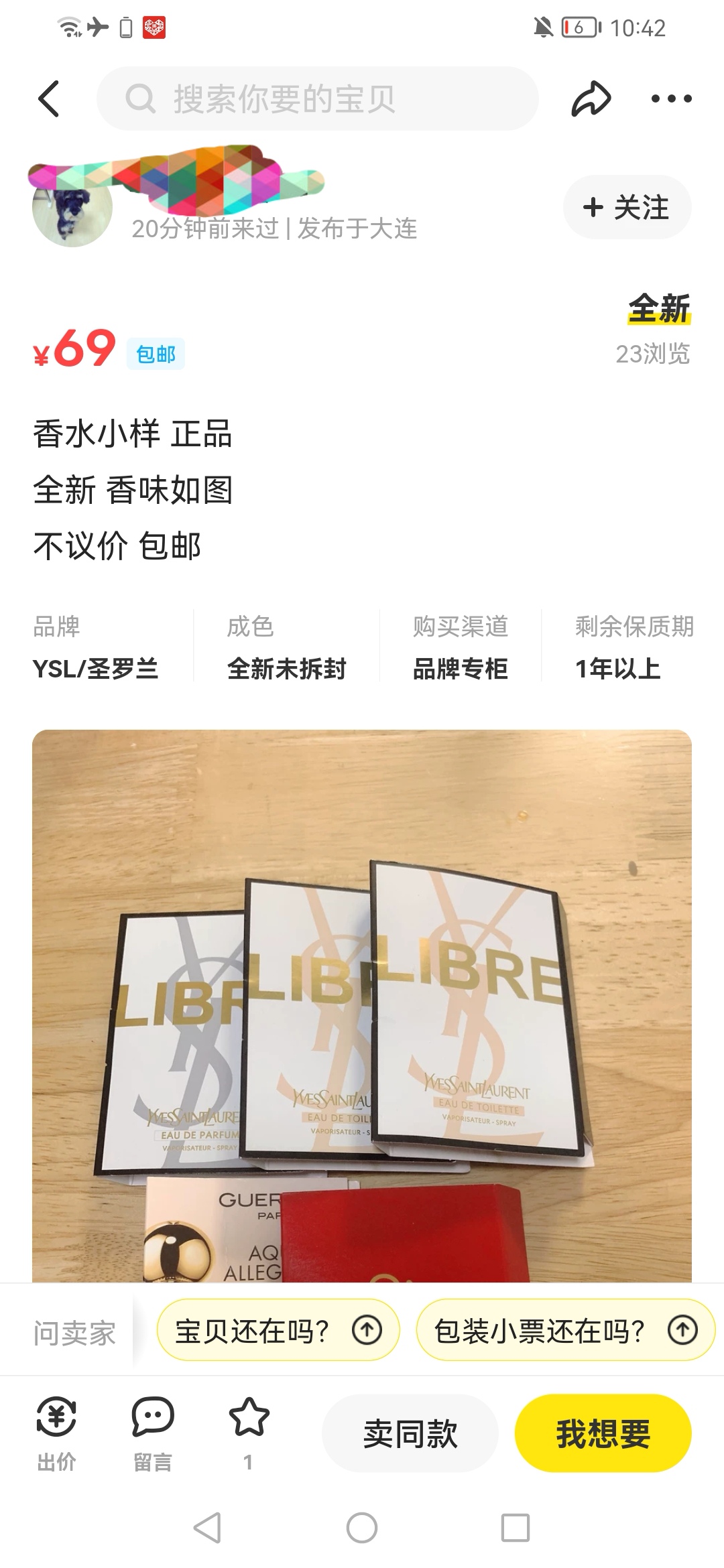The image size is (724, 1568).
Task: Tap 关注 to follow the seller
Action: pyautogui.click(x=625, y=206)
